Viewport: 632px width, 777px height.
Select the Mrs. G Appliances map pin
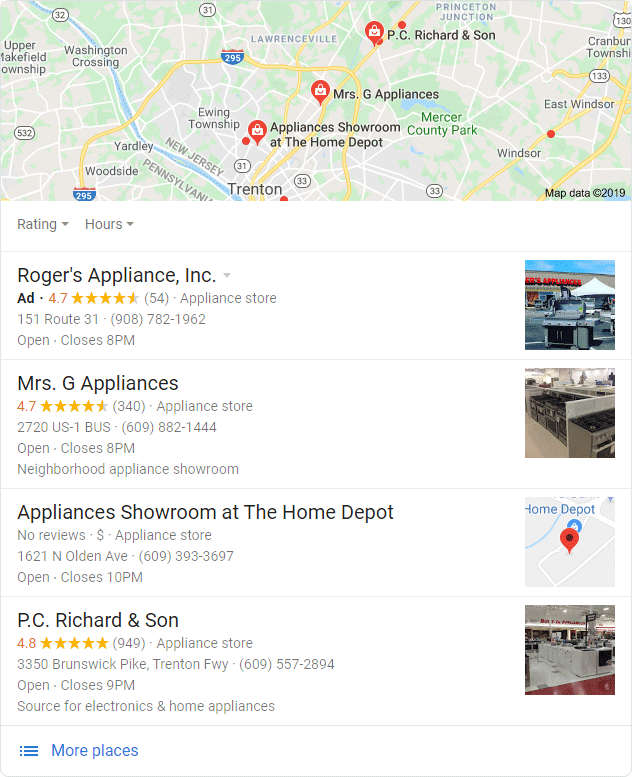pos(320,92)
